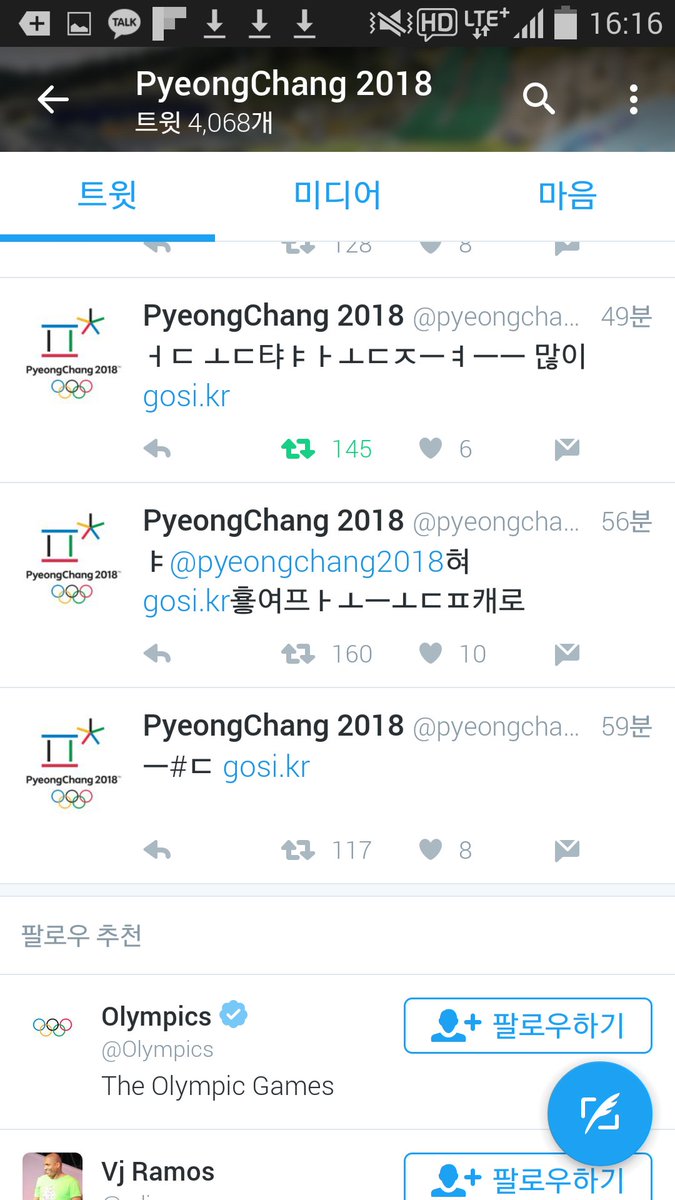
Task: Select the 트윗 tab
Action: click(x=107, y=194)
